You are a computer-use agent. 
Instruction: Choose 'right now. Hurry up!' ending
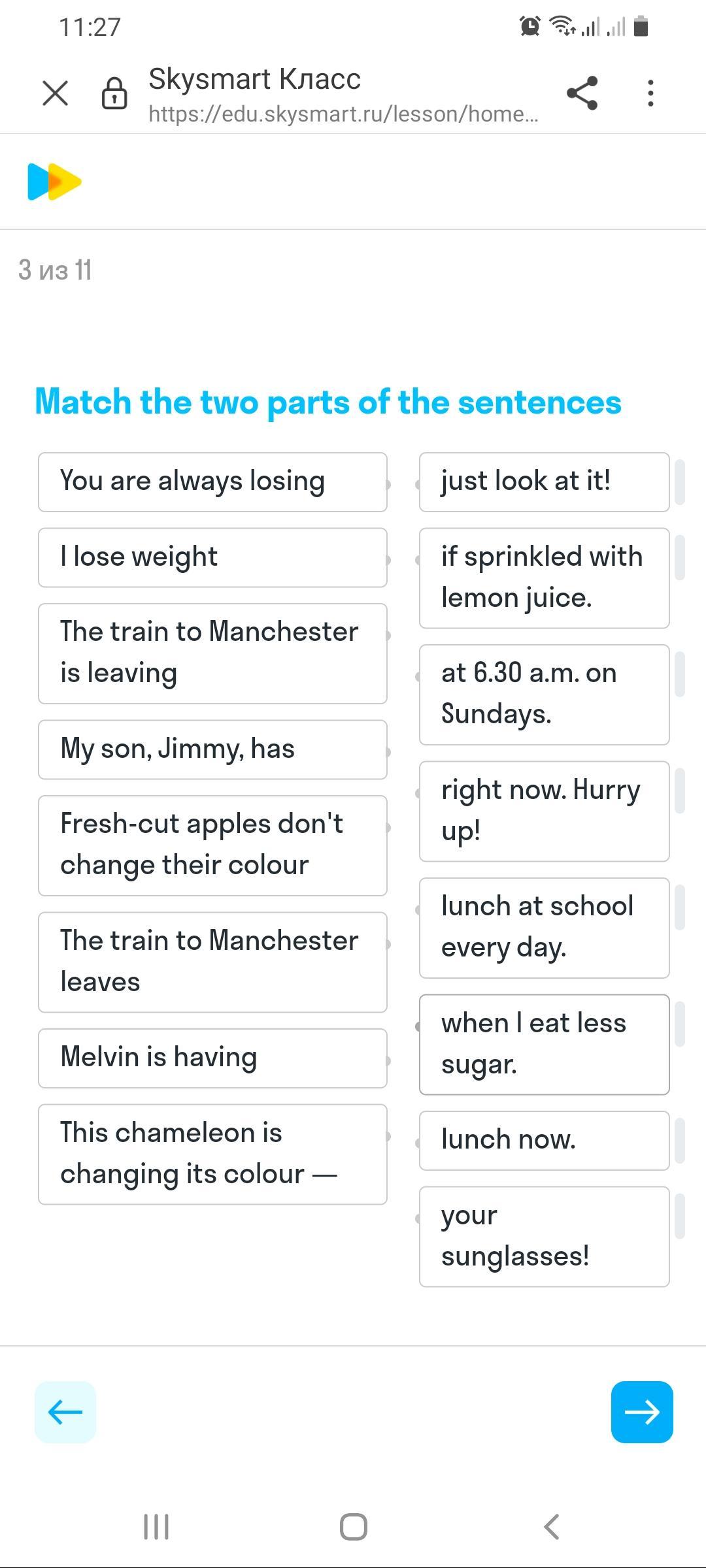coord(545,811)
